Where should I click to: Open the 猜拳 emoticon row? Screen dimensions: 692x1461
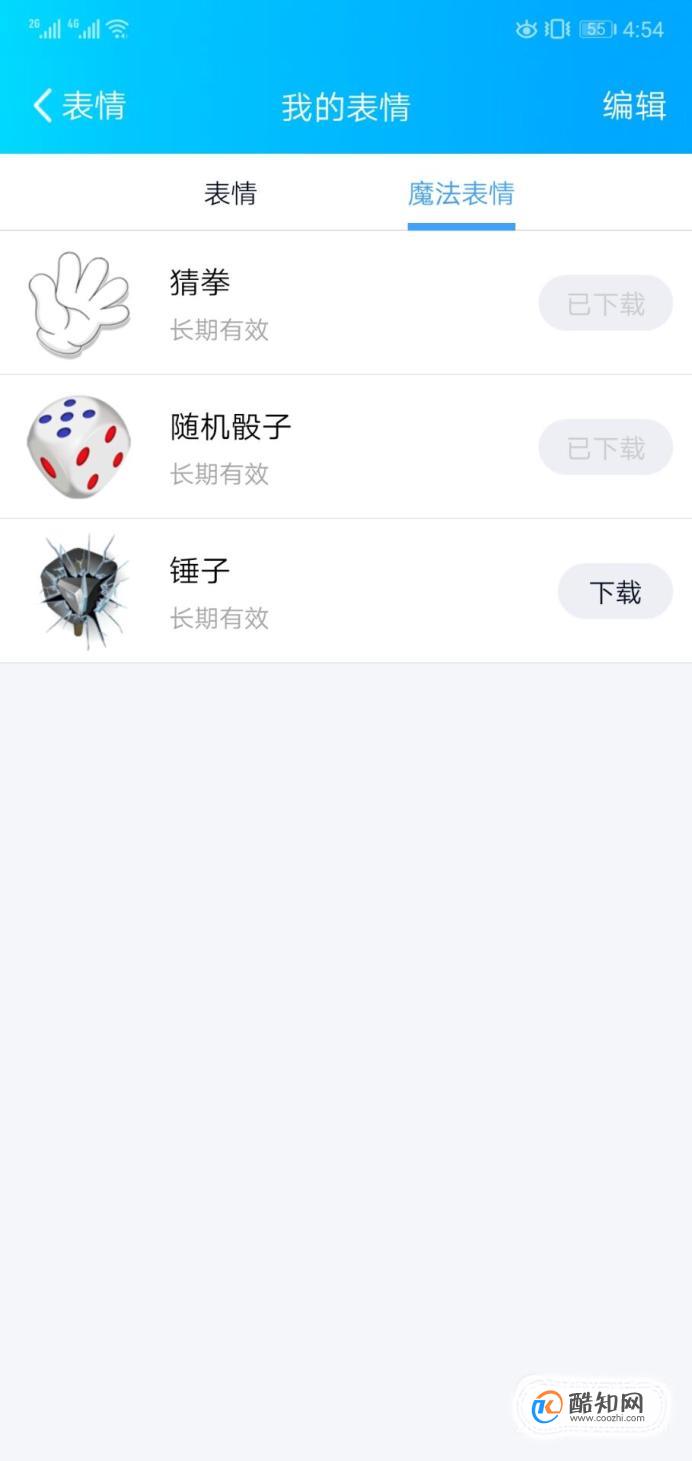tap(346, 303)
